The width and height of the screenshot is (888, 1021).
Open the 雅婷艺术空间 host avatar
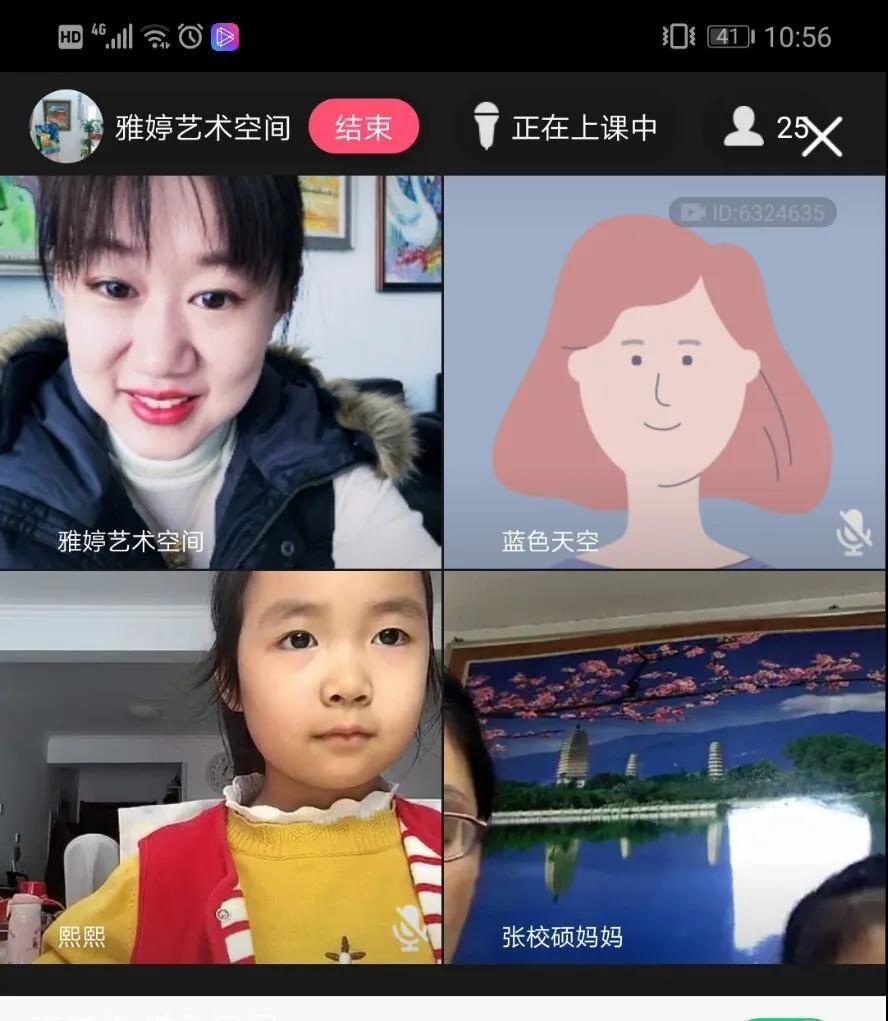[x=66, y=127]
